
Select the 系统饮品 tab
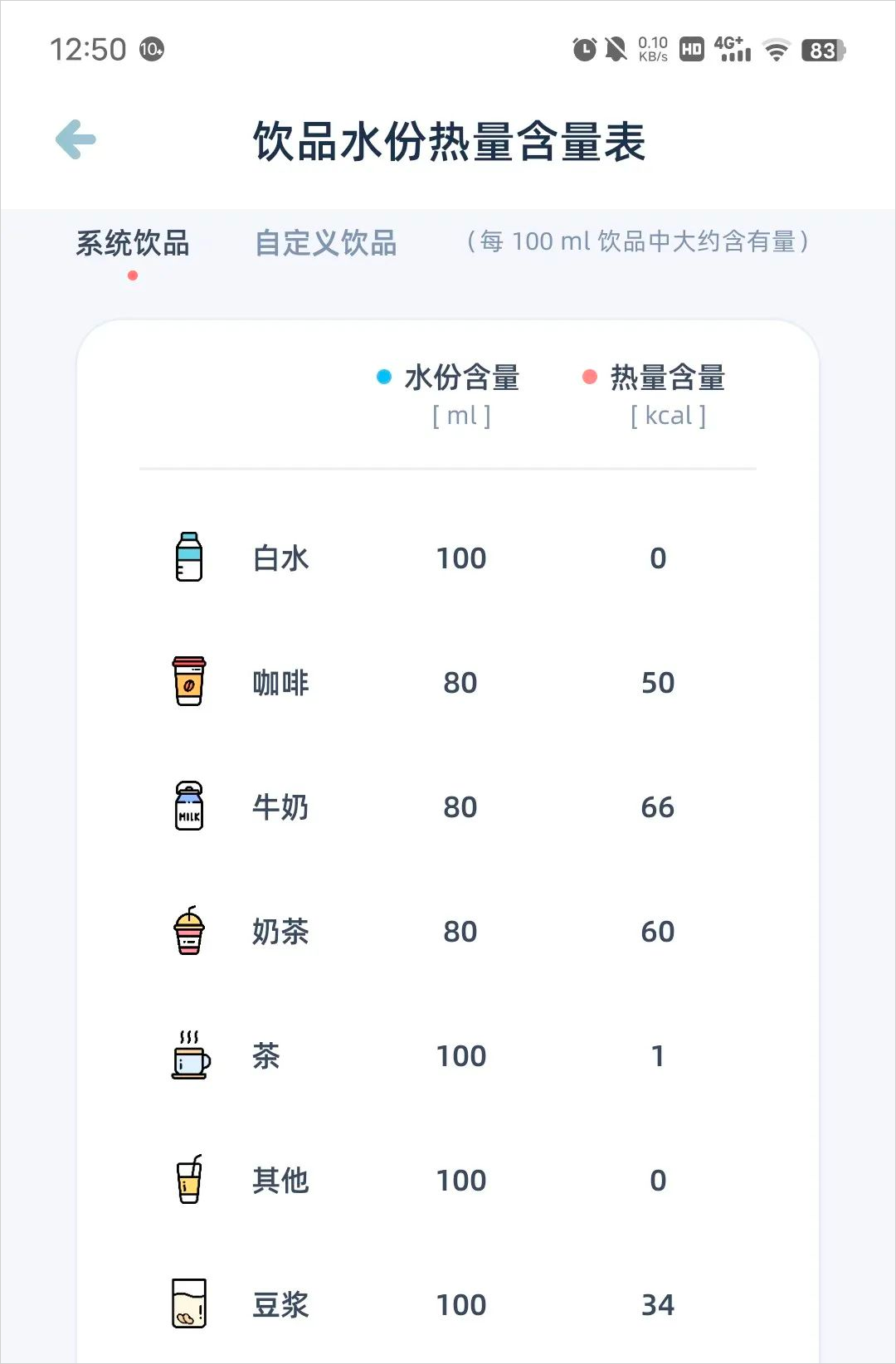pyautogui.click(x=133, y=243)
